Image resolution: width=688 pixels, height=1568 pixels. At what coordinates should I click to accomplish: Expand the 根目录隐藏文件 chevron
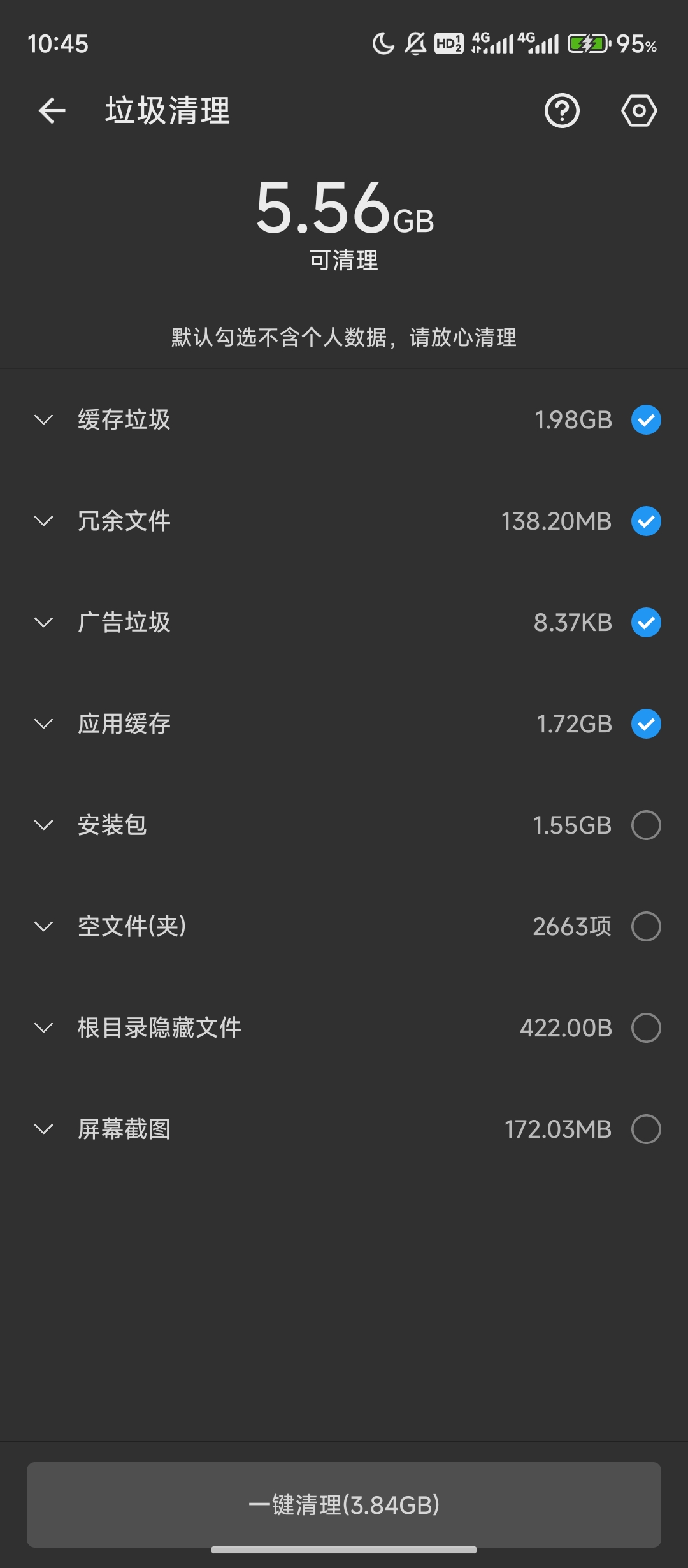click(x=43, y=1028)
